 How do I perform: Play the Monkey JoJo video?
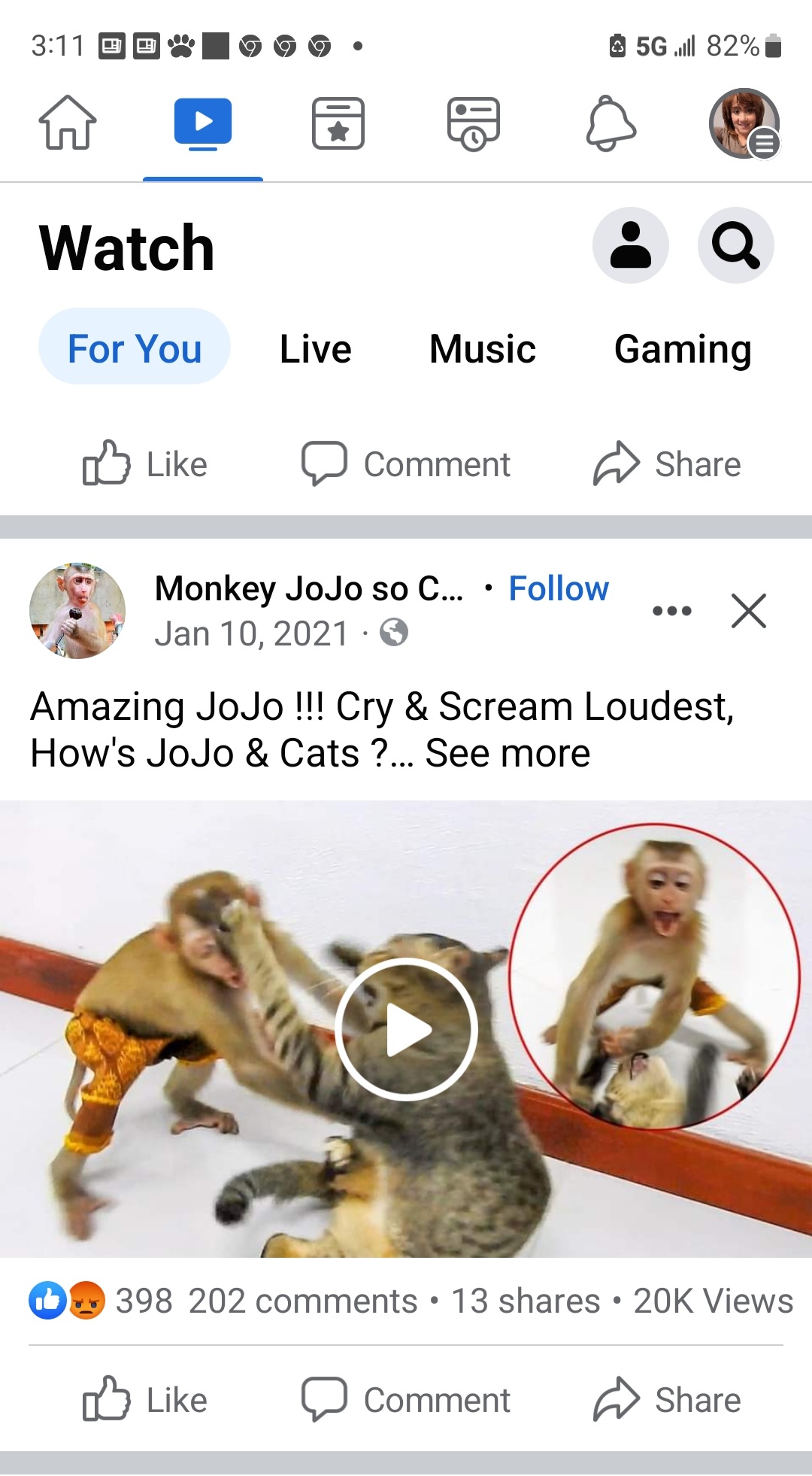tap(406, 1028)
